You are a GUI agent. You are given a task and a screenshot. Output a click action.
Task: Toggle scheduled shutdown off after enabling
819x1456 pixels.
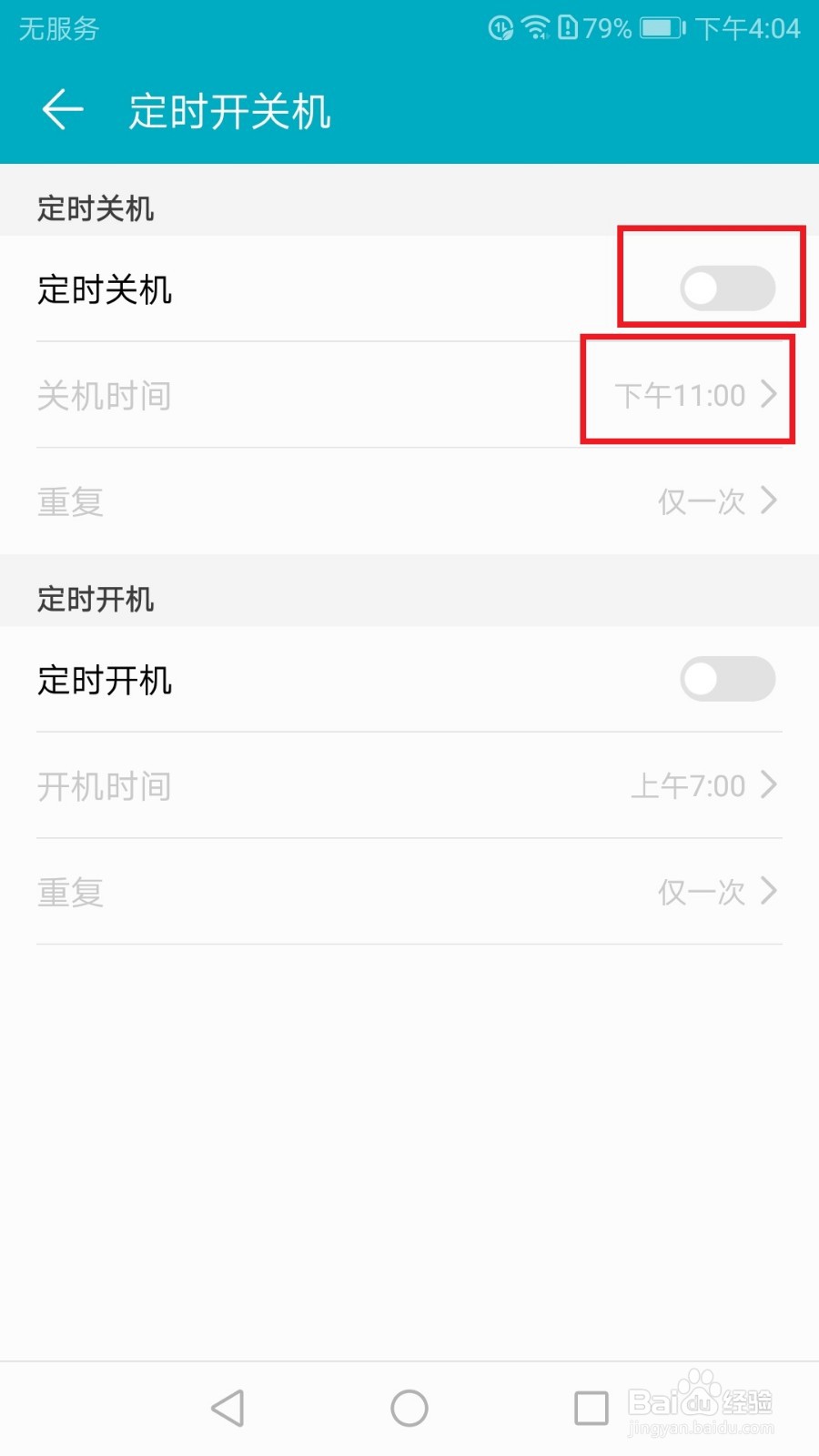(726, 288)
